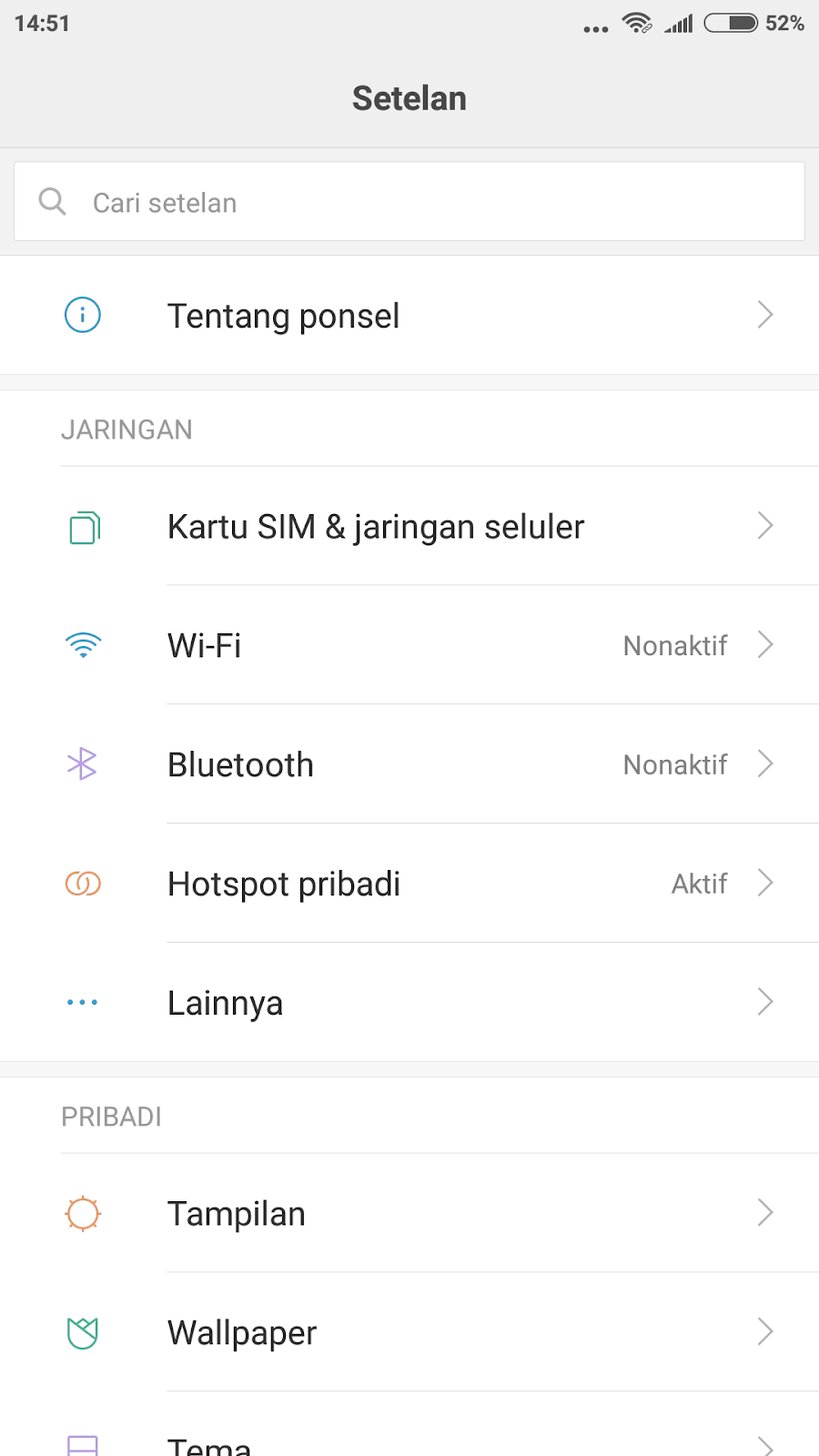The image size is (819, 1456).
Task: Open the Tema row
Action: point(409,1442)
